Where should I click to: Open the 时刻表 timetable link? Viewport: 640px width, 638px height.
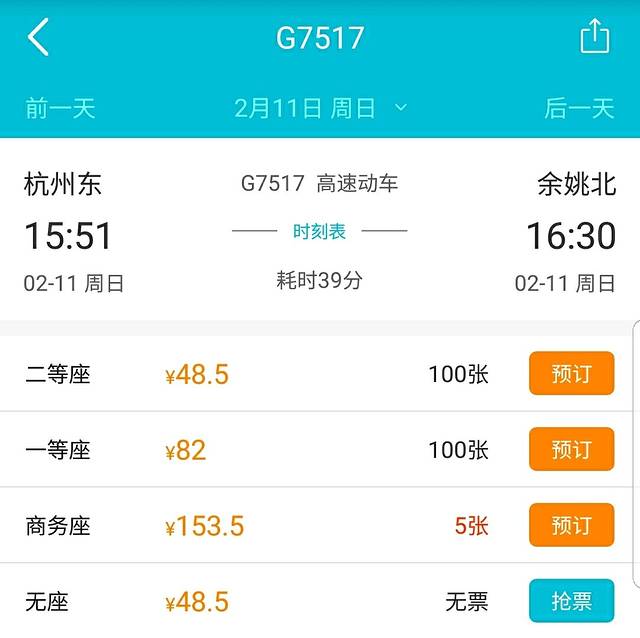point(320,231)
